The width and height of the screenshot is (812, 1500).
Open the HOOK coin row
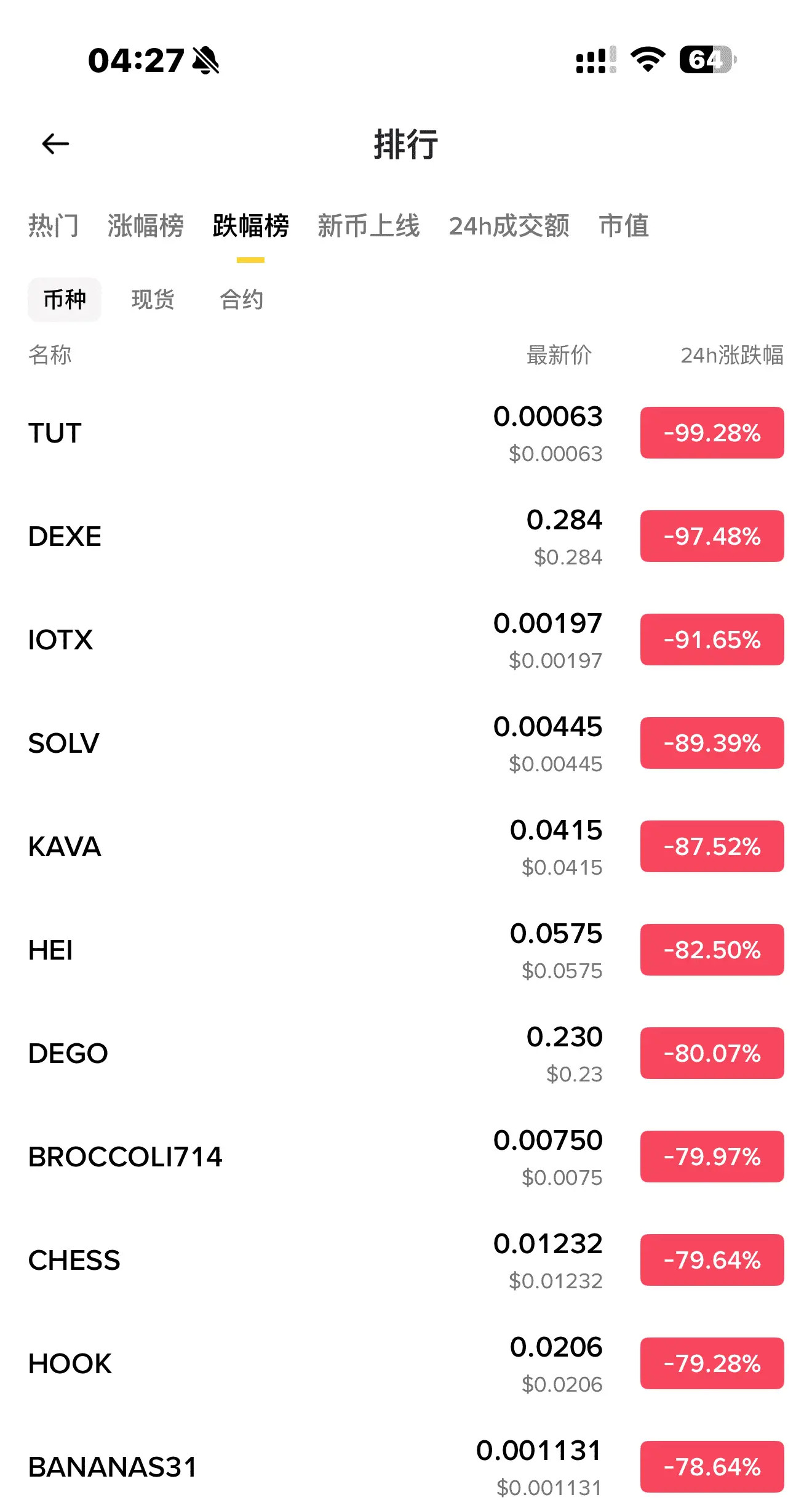(70, 1364)
